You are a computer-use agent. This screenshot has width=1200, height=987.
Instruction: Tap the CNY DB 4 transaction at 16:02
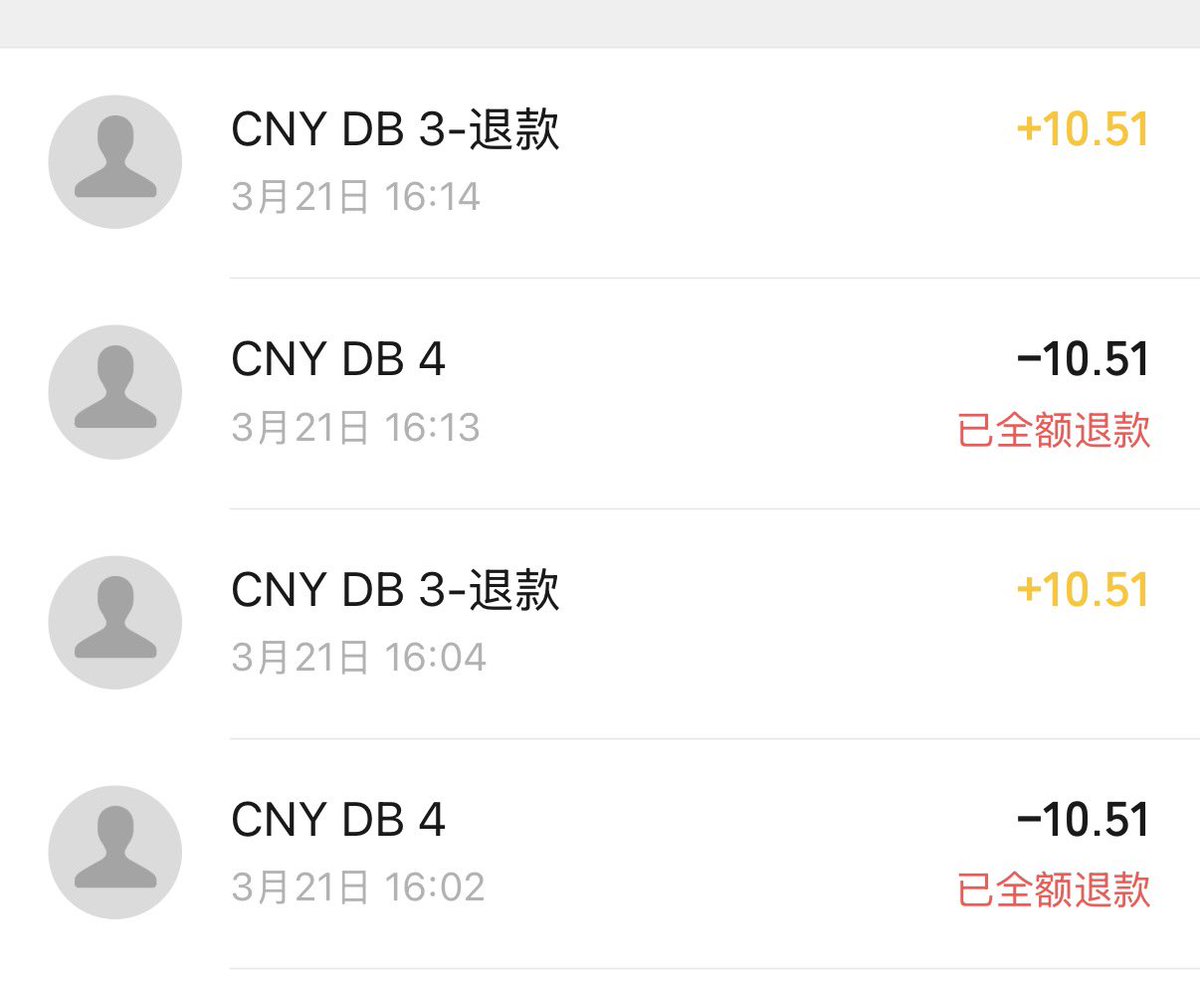pos(600,852)
